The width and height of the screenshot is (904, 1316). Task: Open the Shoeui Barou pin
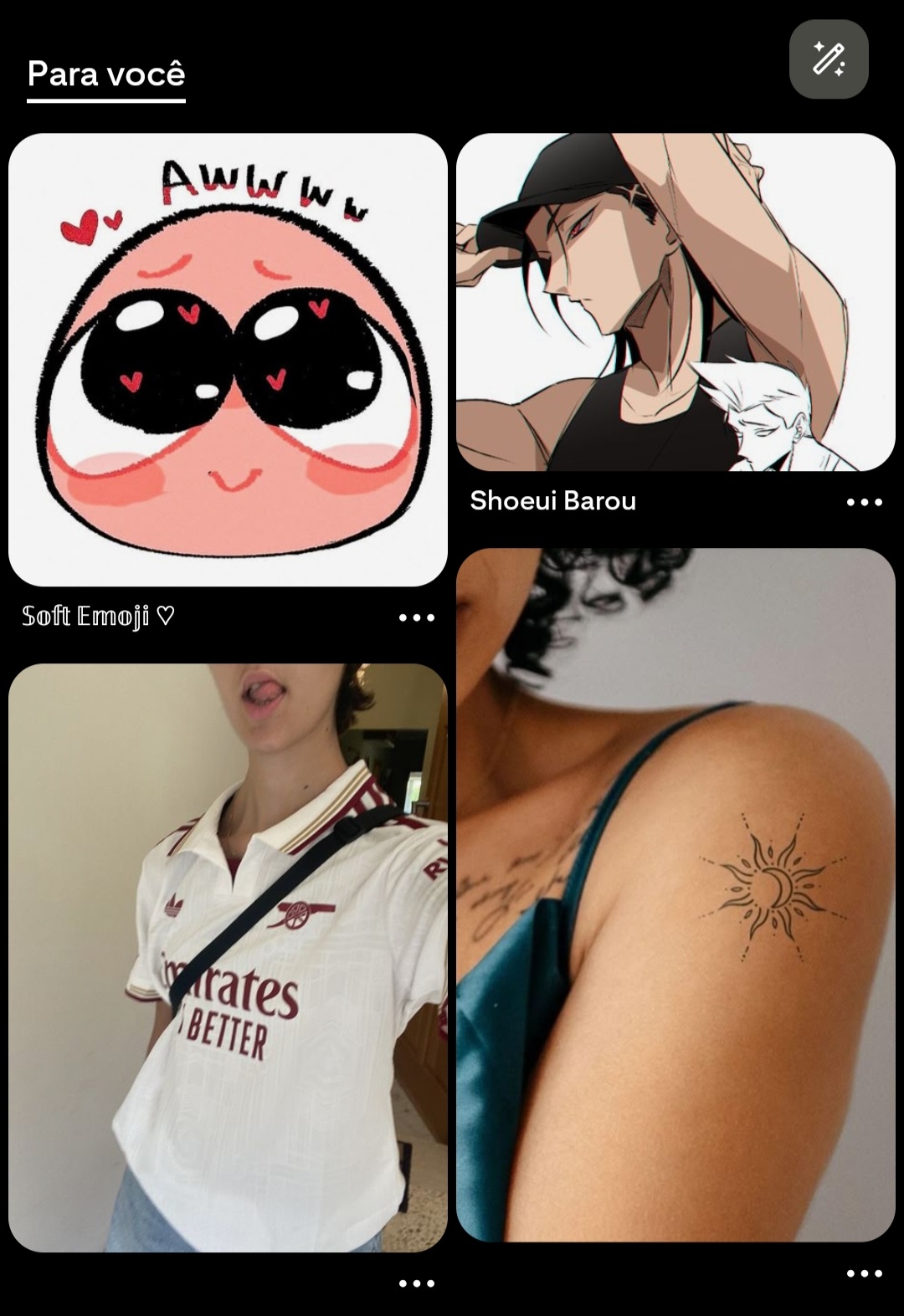pyautogui.click(x=675, y=302)
